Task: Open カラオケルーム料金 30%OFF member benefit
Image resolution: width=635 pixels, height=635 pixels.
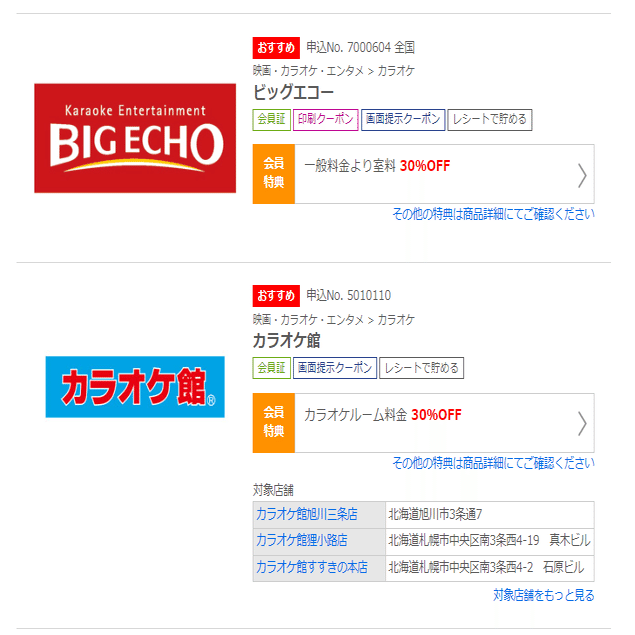Action: click(424, 423)
